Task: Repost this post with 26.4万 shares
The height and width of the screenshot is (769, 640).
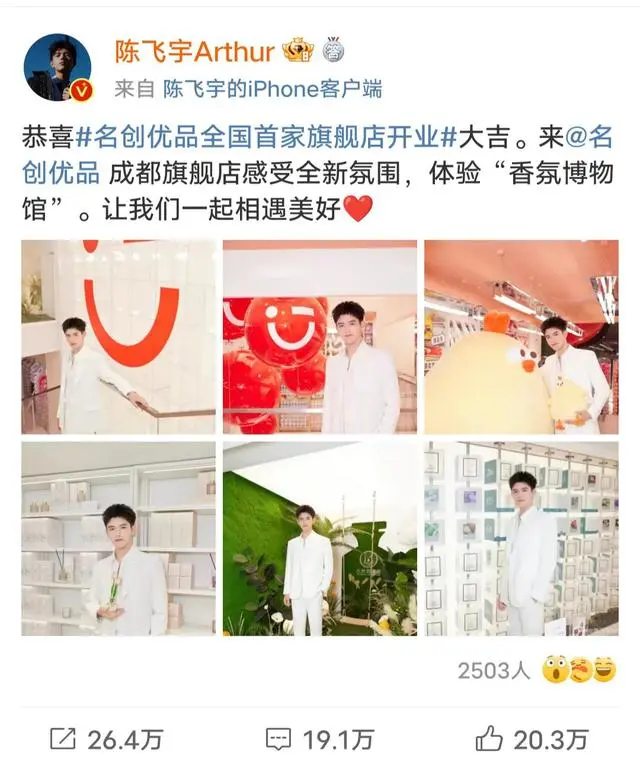Action: (107, 739)
